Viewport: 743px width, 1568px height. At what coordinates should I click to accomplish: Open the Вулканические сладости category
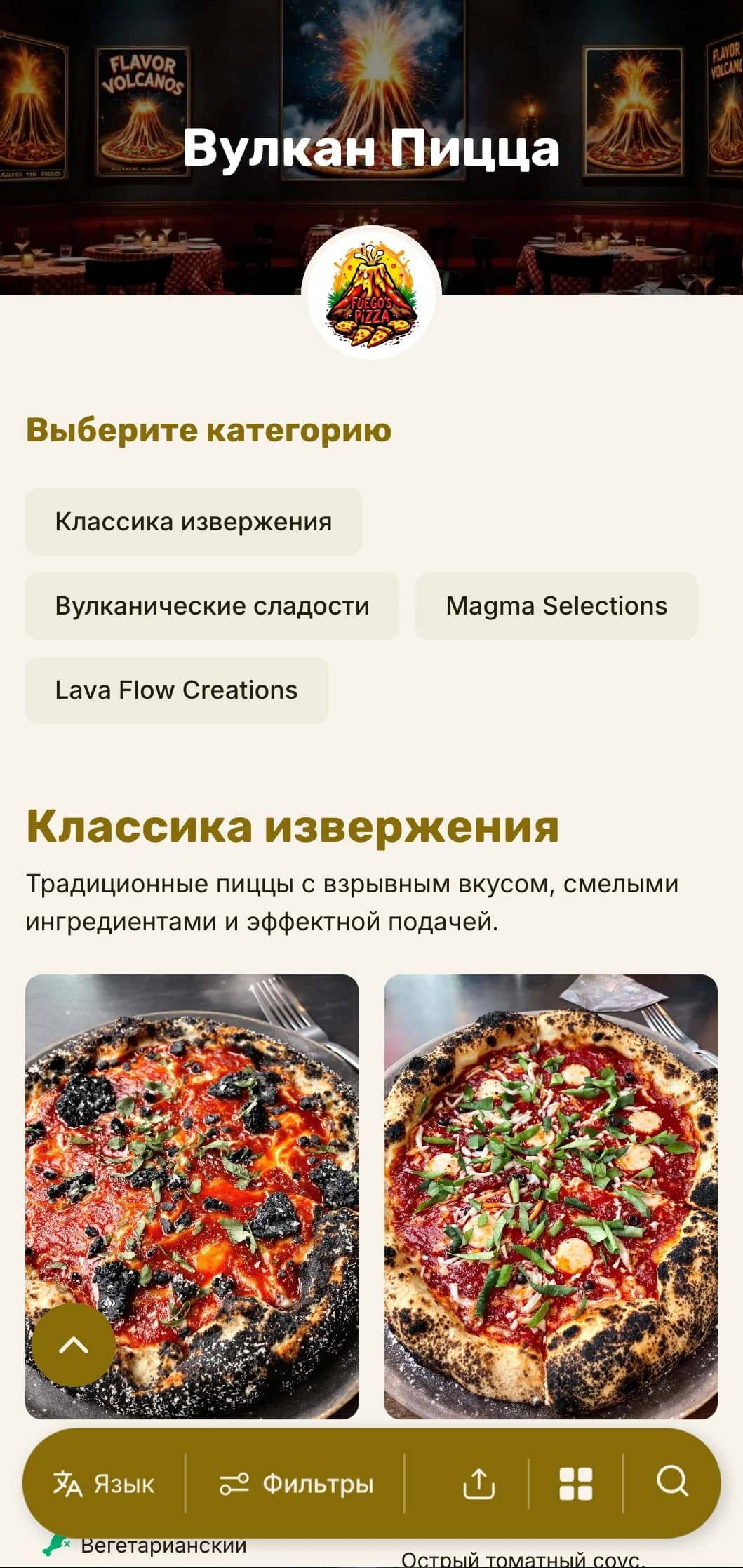212,606
